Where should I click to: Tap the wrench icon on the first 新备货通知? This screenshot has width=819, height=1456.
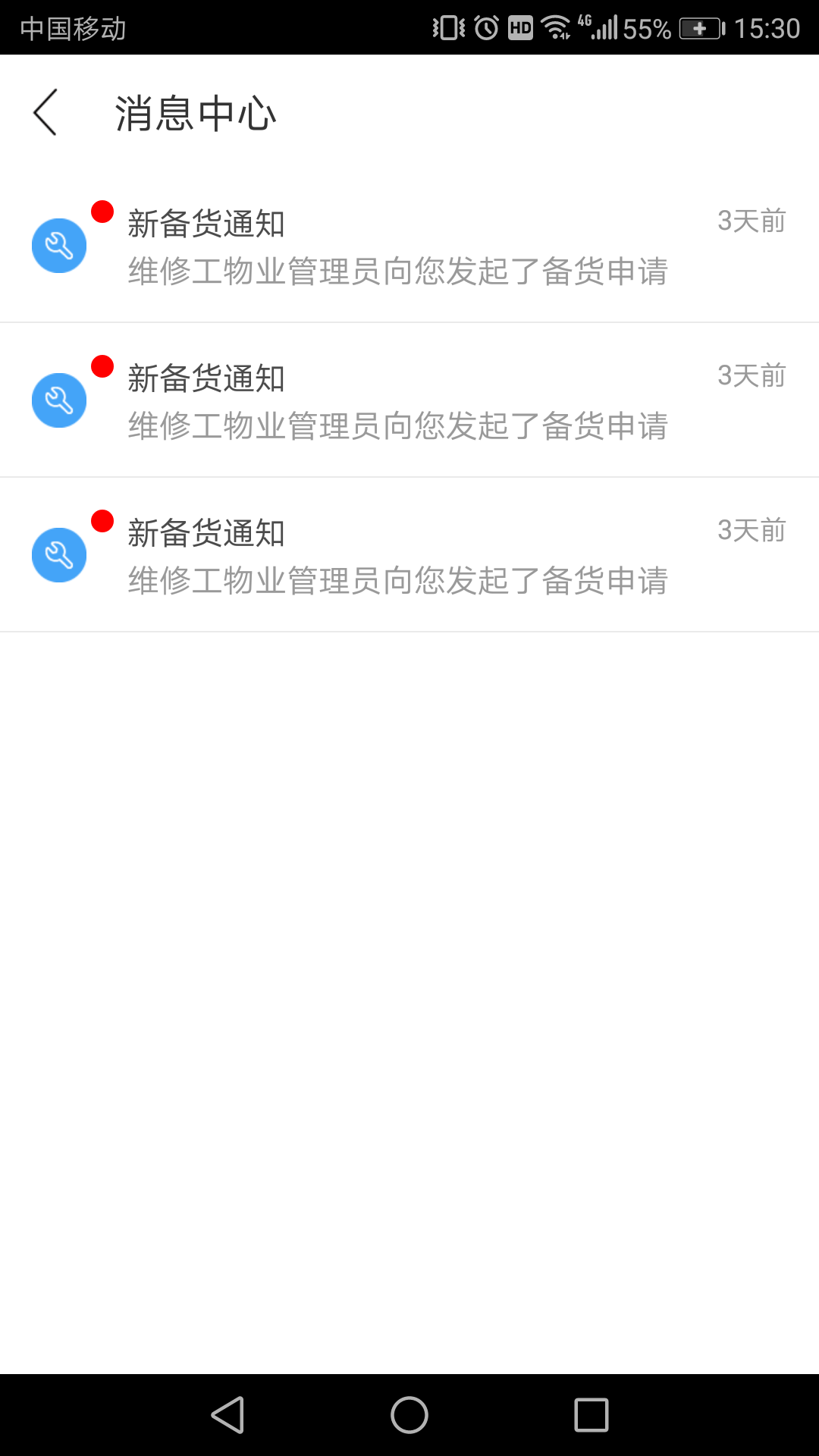(x=58, y=246)
